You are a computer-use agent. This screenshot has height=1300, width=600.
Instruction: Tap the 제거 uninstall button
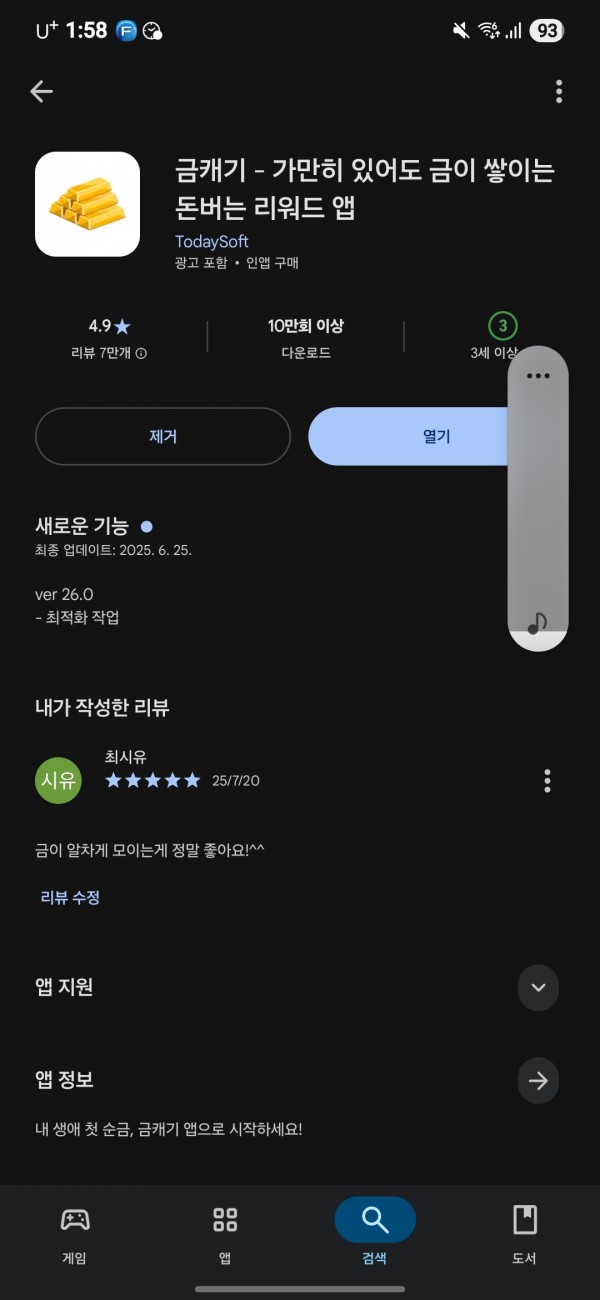tap(163, 437)
